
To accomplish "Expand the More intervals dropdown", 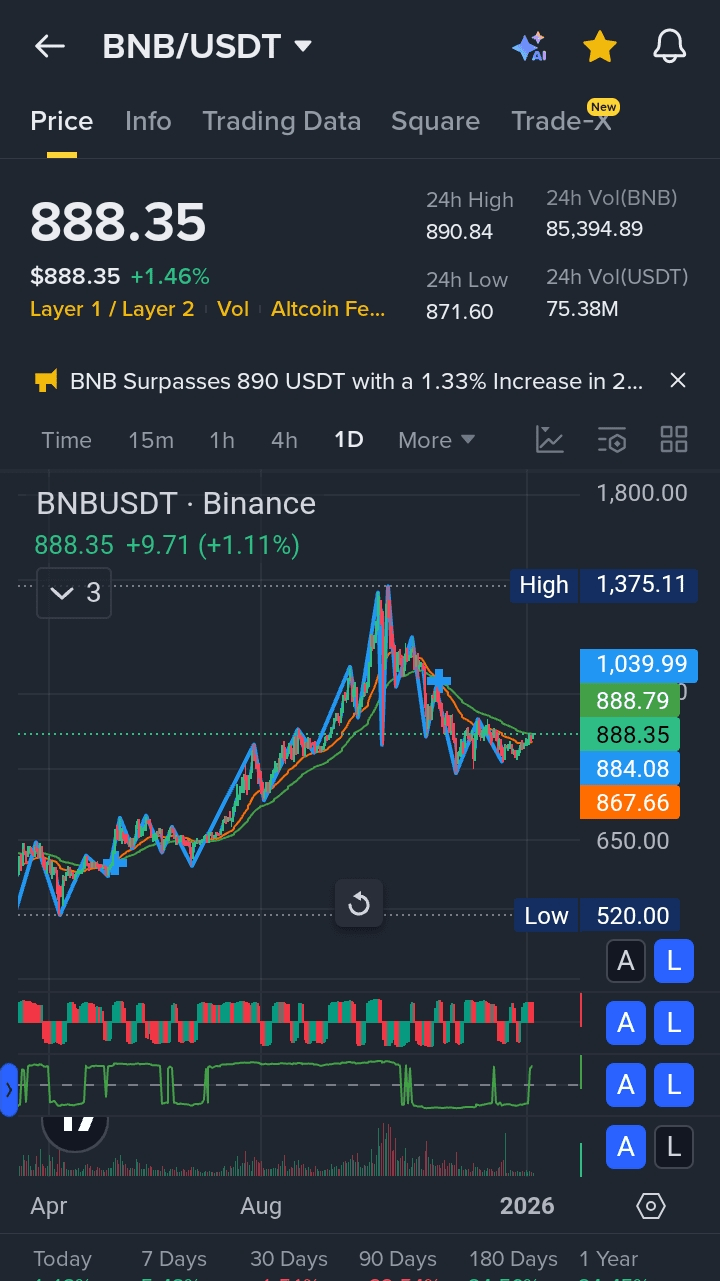I will 436,440.
